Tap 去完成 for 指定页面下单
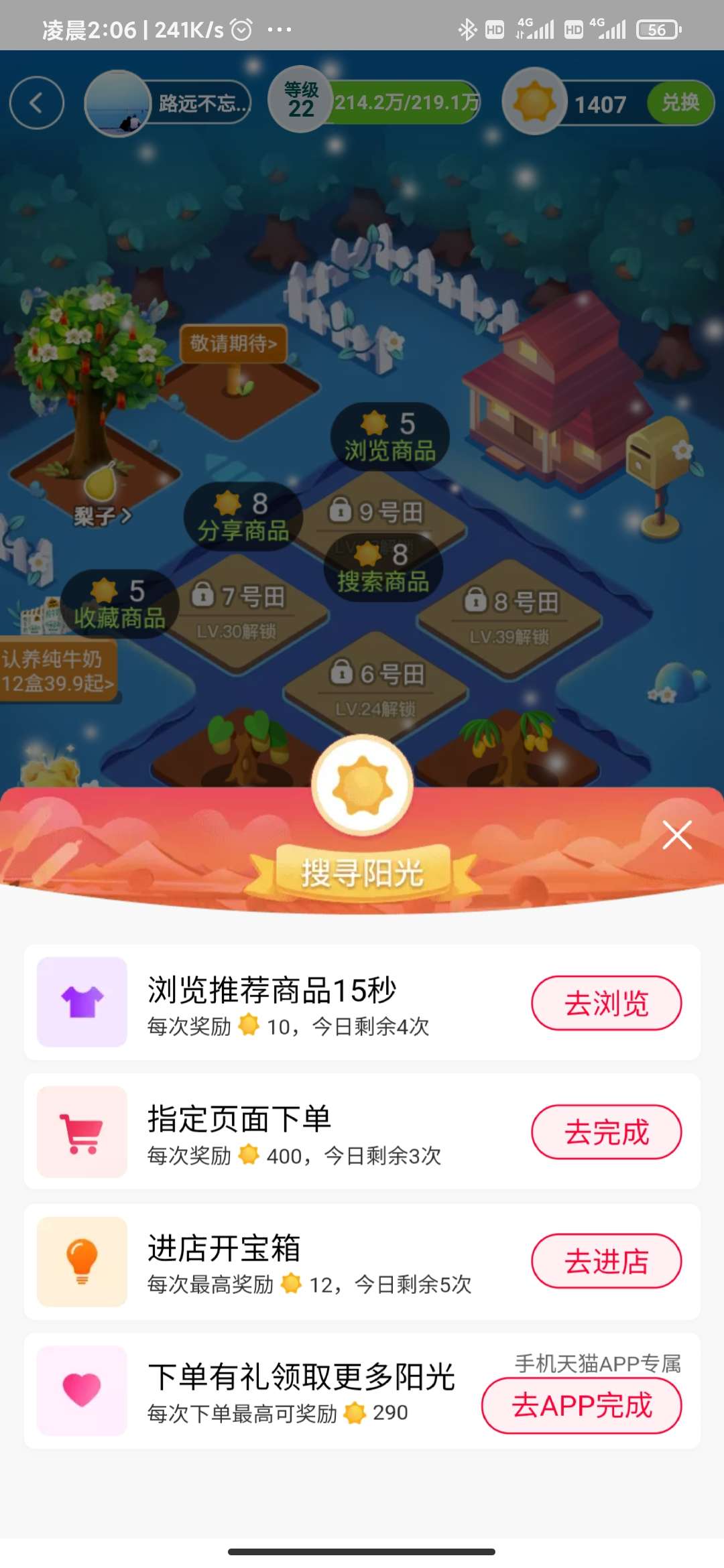Viewport: 724px width, 1568px height. [x=606, y=1132]
